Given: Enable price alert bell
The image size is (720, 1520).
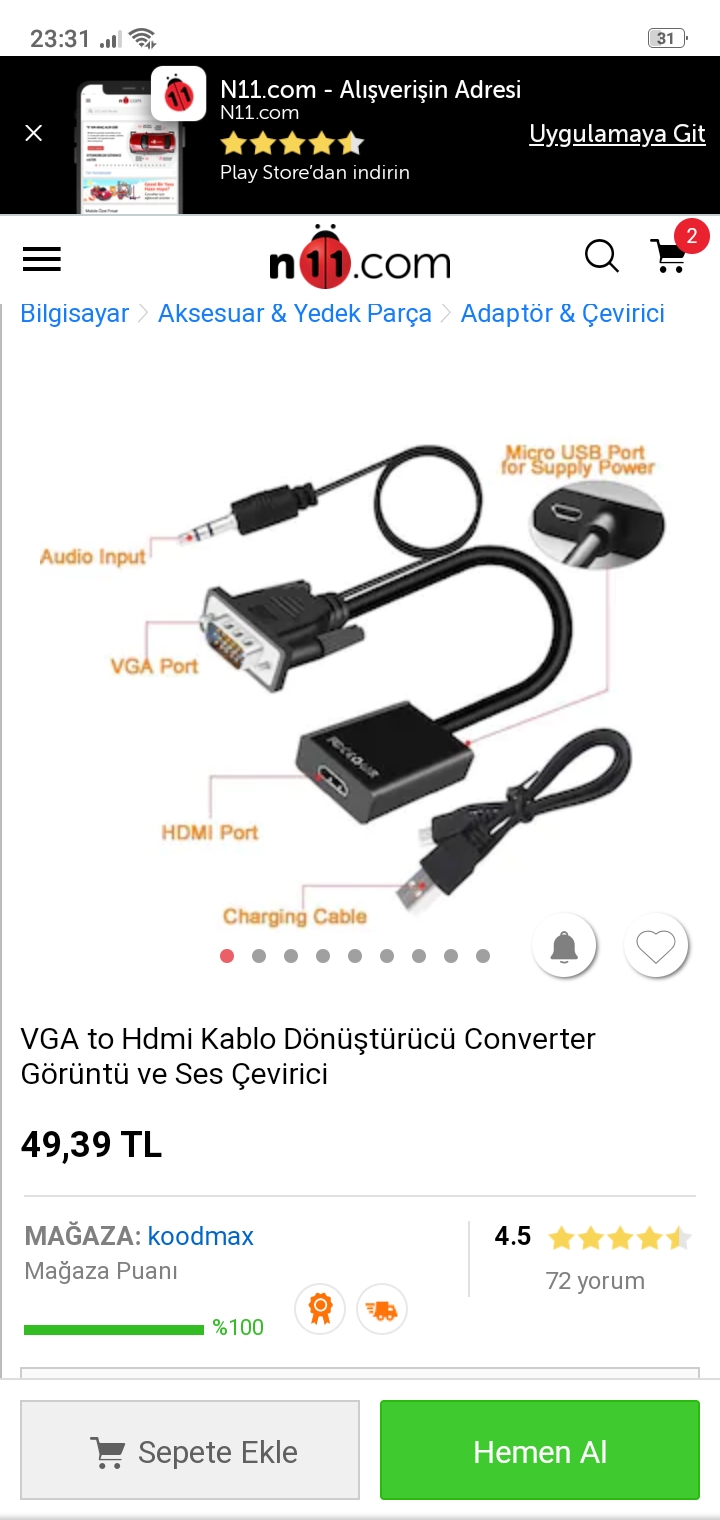Looking at the screenshot, I should click(x=564, y=945).
